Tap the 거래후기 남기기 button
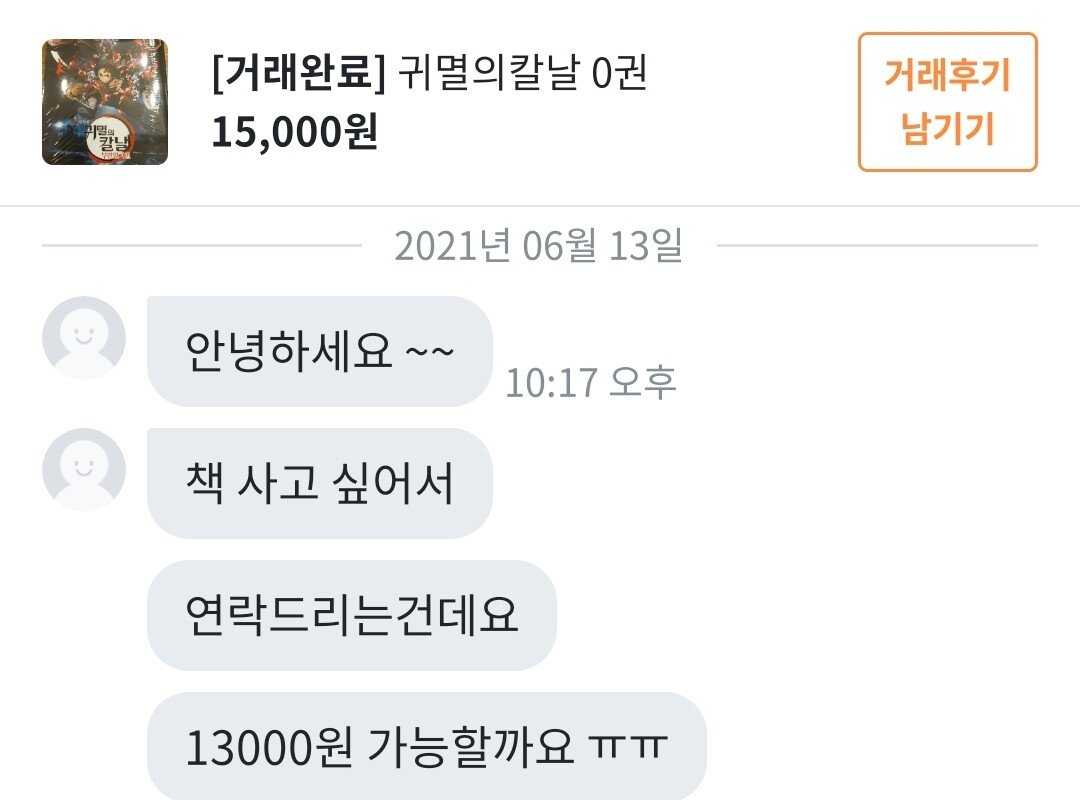 (947, 102)
